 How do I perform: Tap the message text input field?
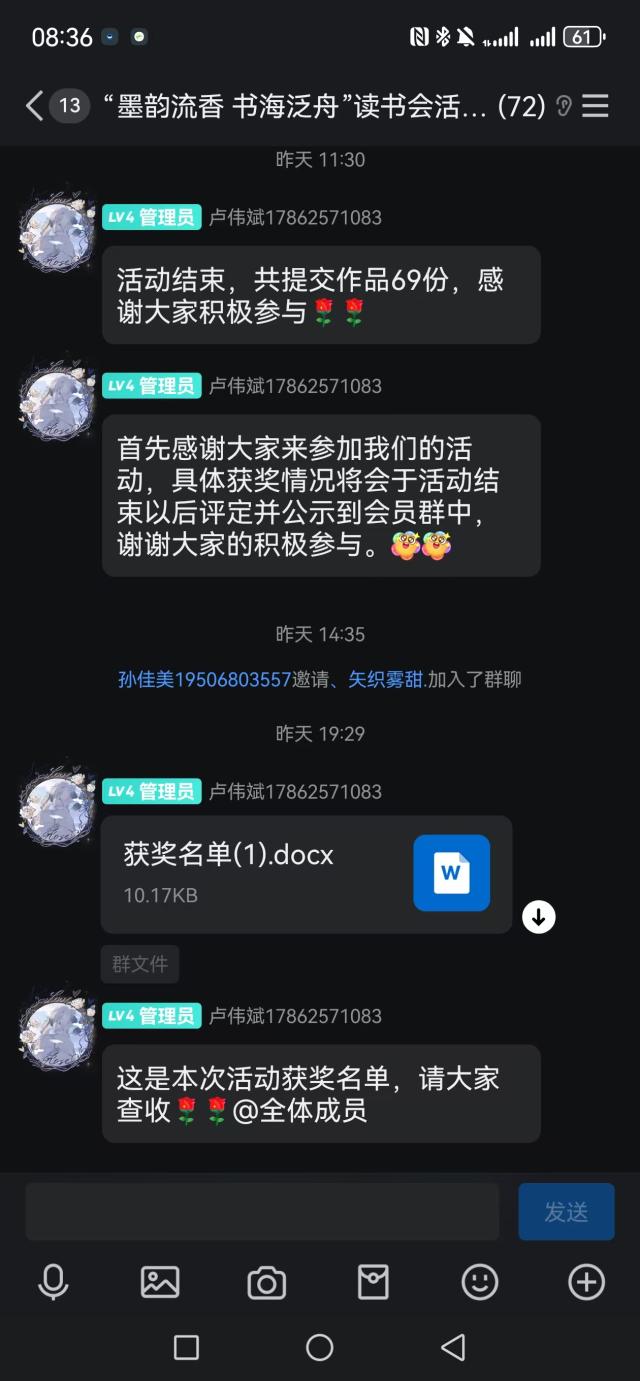pos(262,1211)
